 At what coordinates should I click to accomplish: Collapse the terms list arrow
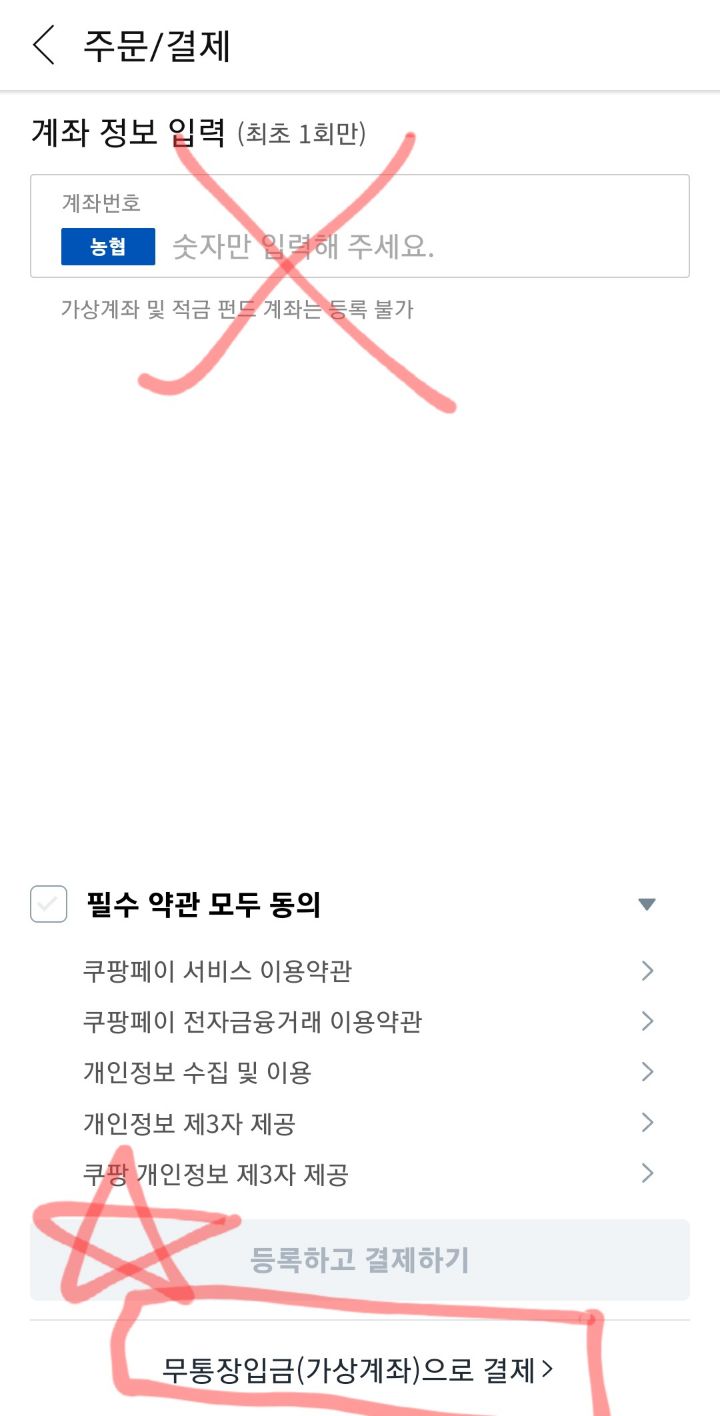click(647, 904)
